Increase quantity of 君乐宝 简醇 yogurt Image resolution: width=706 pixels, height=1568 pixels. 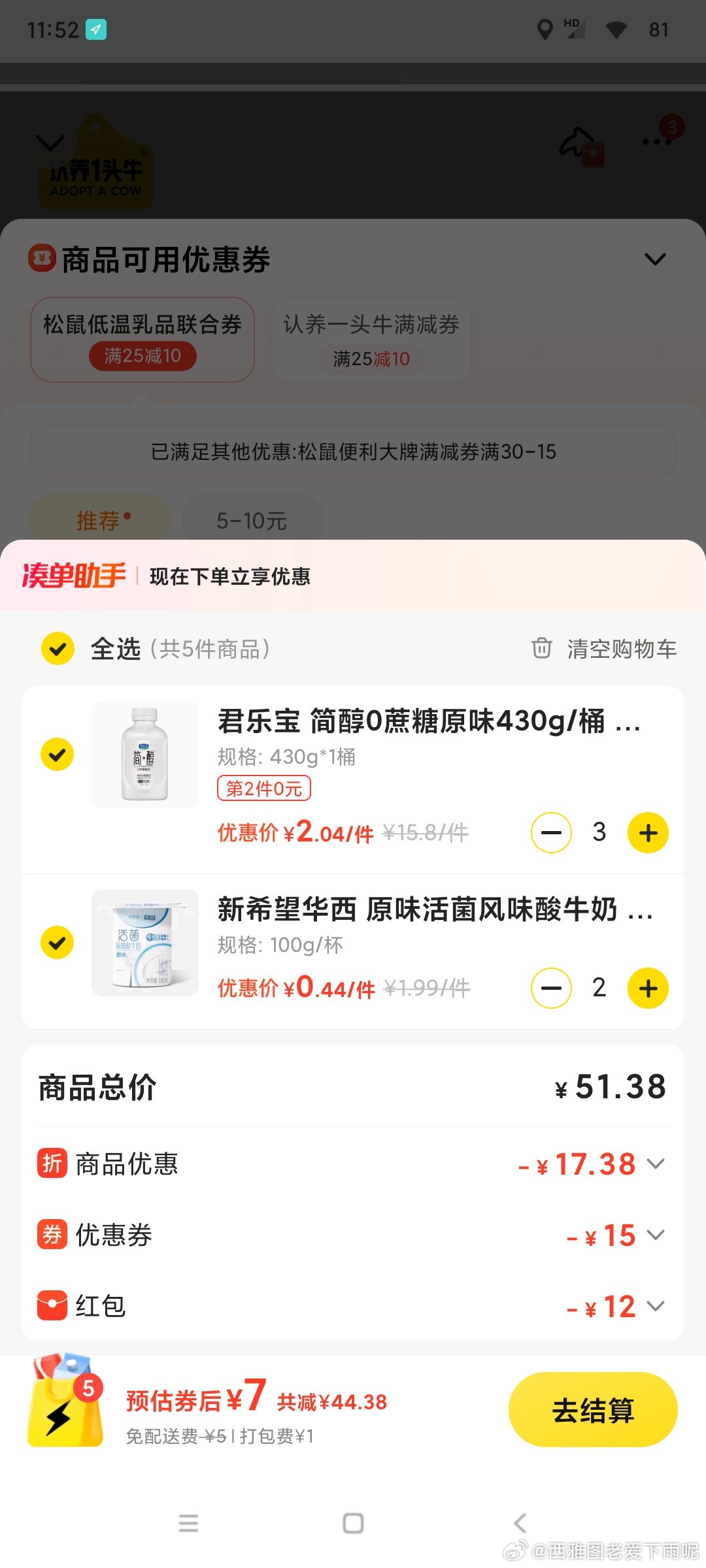(648, 833)
